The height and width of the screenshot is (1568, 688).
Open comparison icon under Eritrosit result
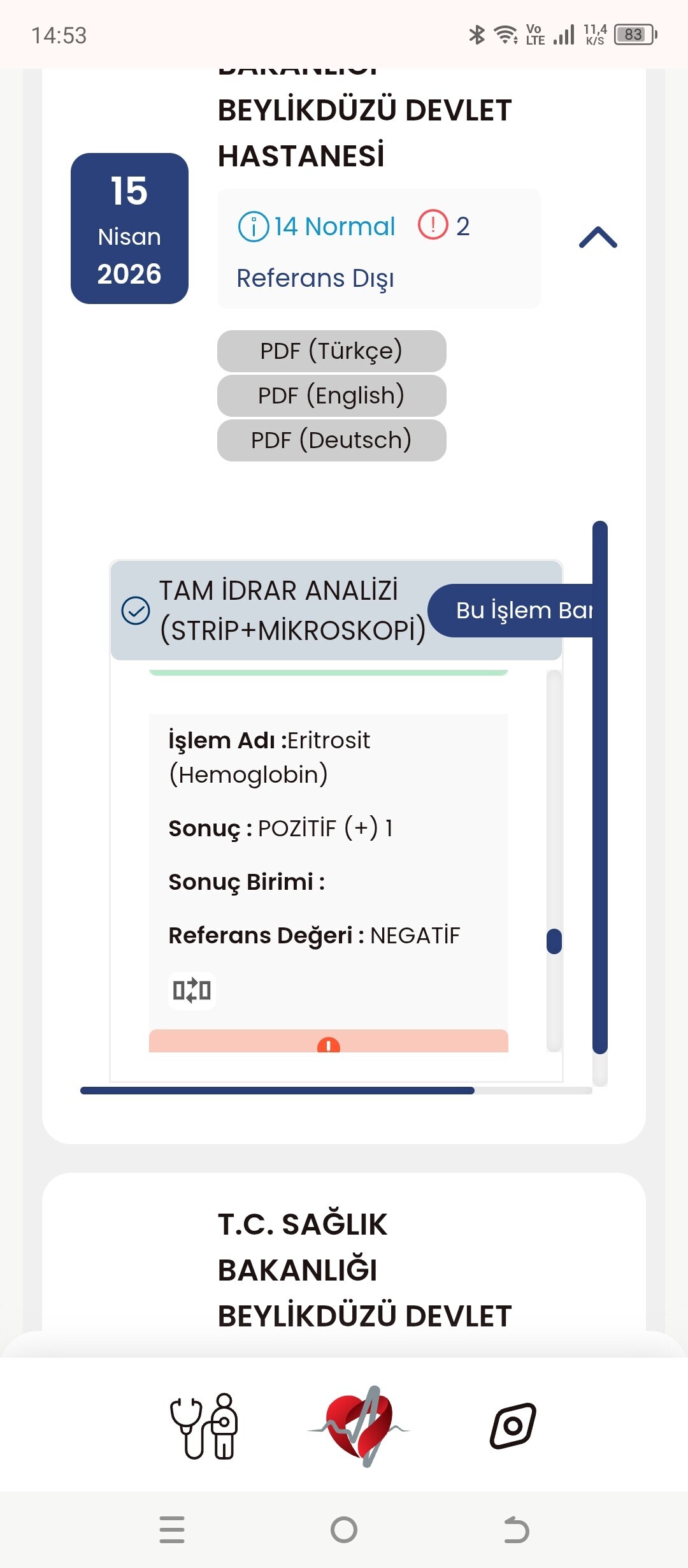click(x=192, y=991)
